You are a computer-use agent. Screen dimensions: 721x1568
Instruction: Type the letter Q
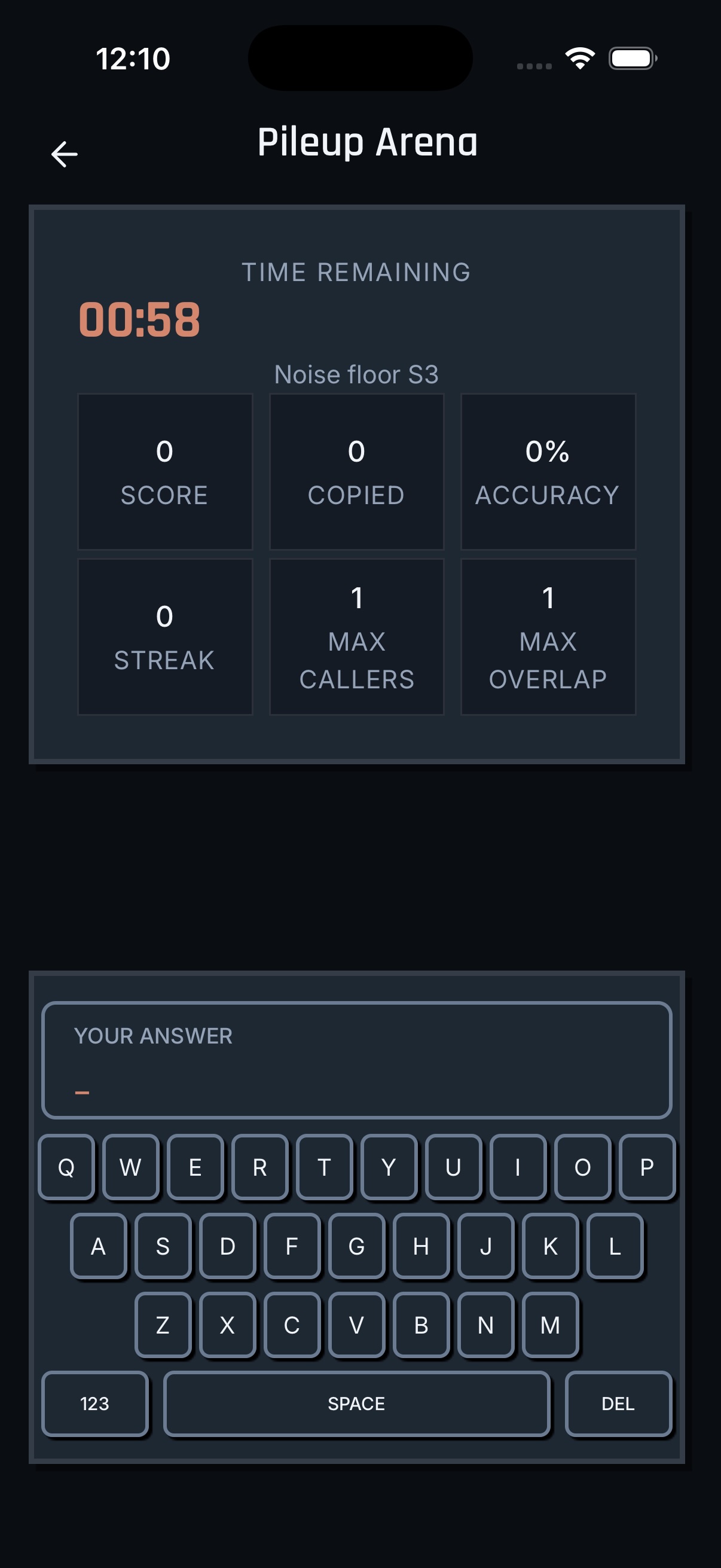point(66,1167)
